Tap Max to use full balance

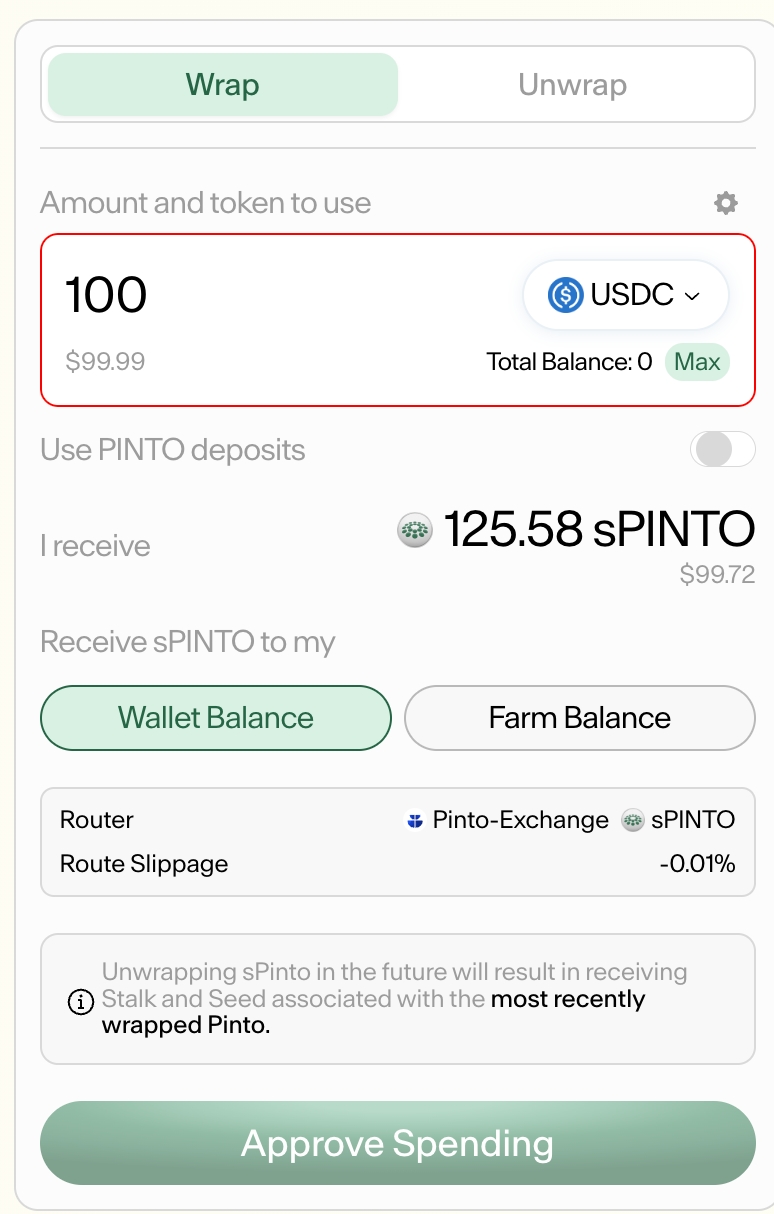point(697,362)
